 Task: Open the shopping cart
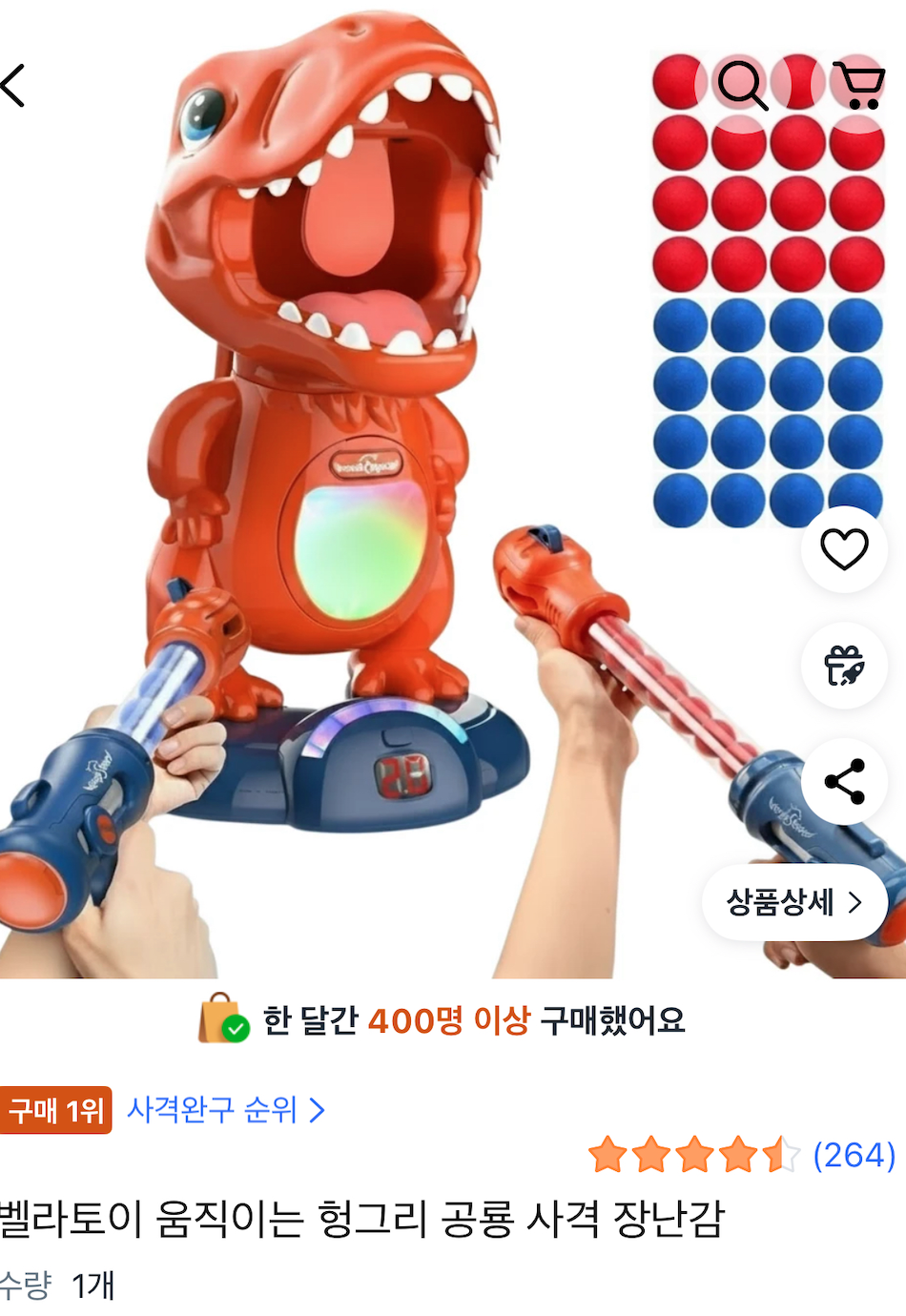(x=857, y=86)
